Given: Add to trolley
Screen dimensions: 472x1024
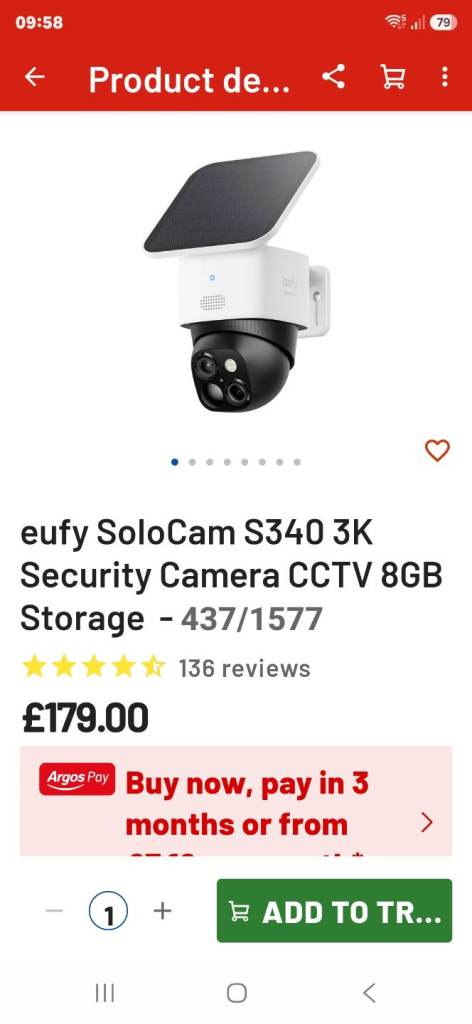Looking at the screenshot, I should [x=334, y=910].
